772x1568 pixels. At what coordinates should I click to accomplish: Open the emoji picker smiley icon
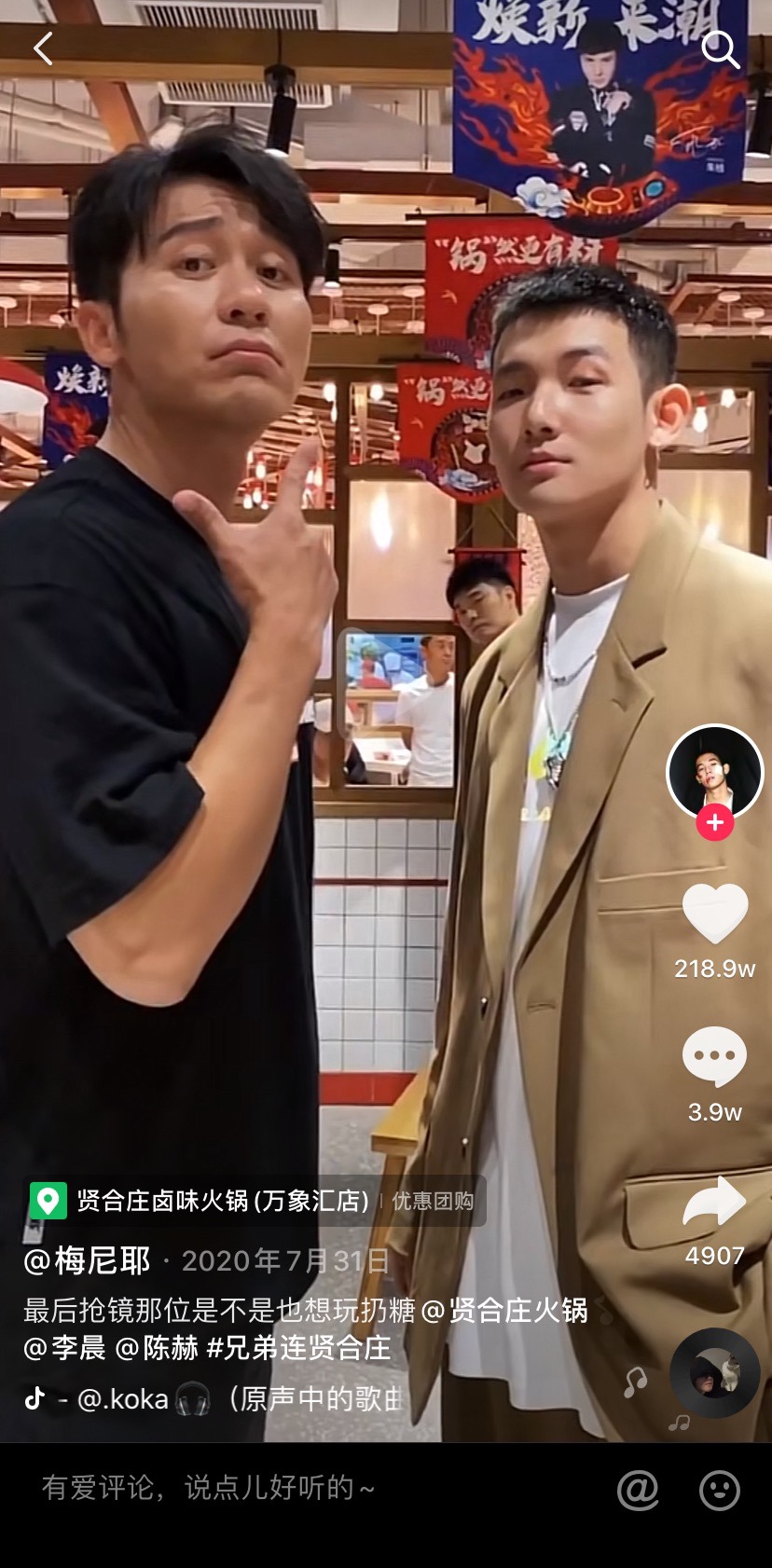(720, 1490)
